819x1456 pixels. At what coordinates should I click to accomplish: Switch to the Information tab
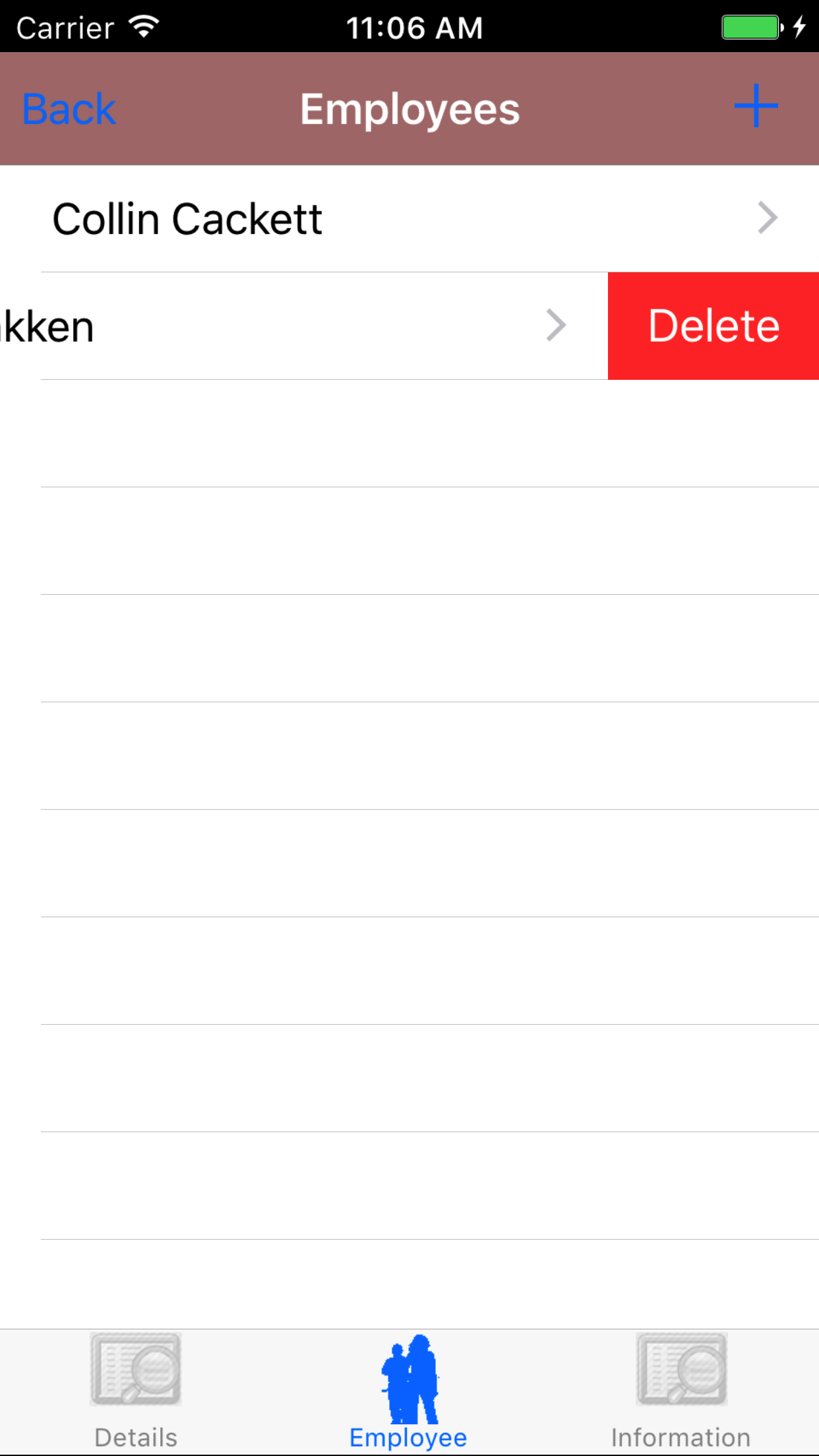coord(681,1391)
